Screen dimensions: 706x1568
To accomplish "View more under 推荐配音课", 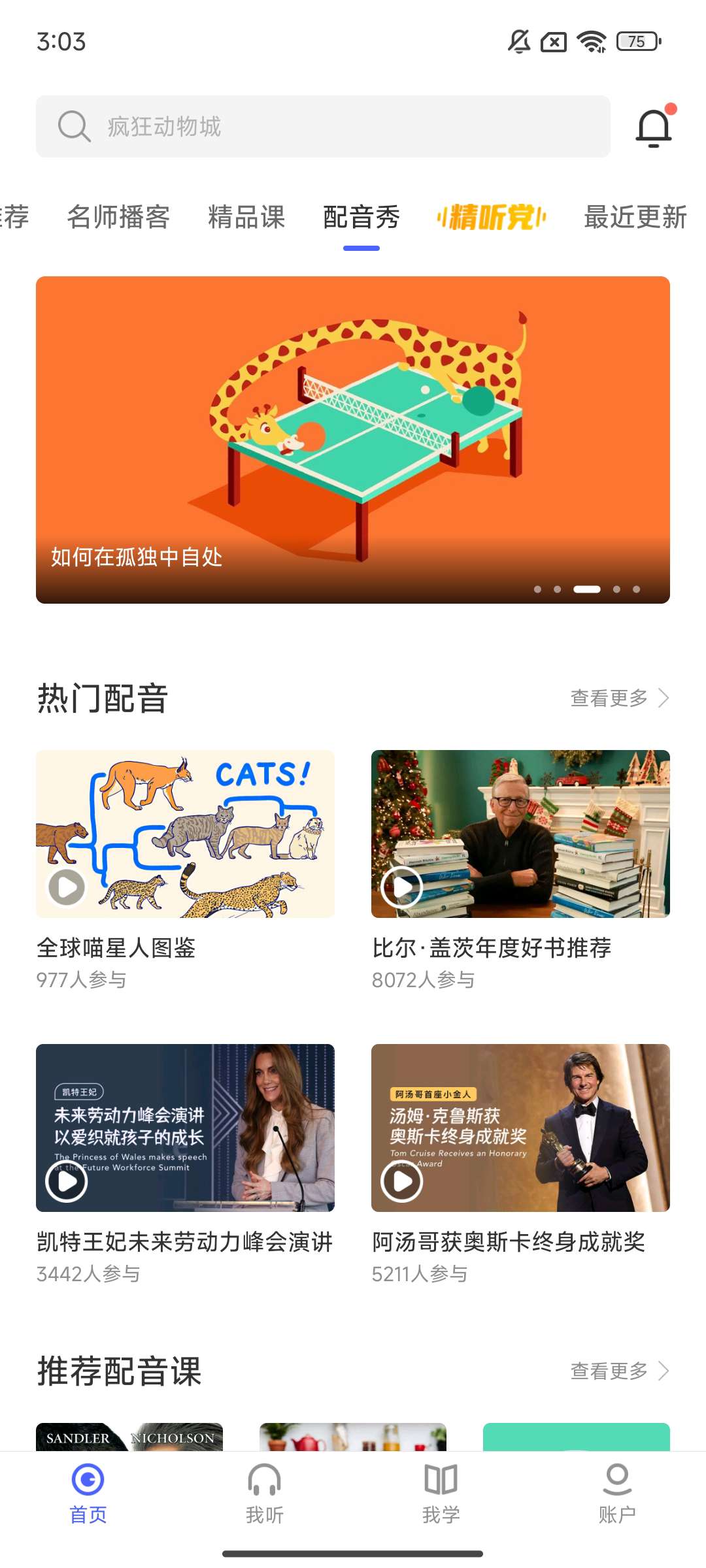I will 619,1371.
